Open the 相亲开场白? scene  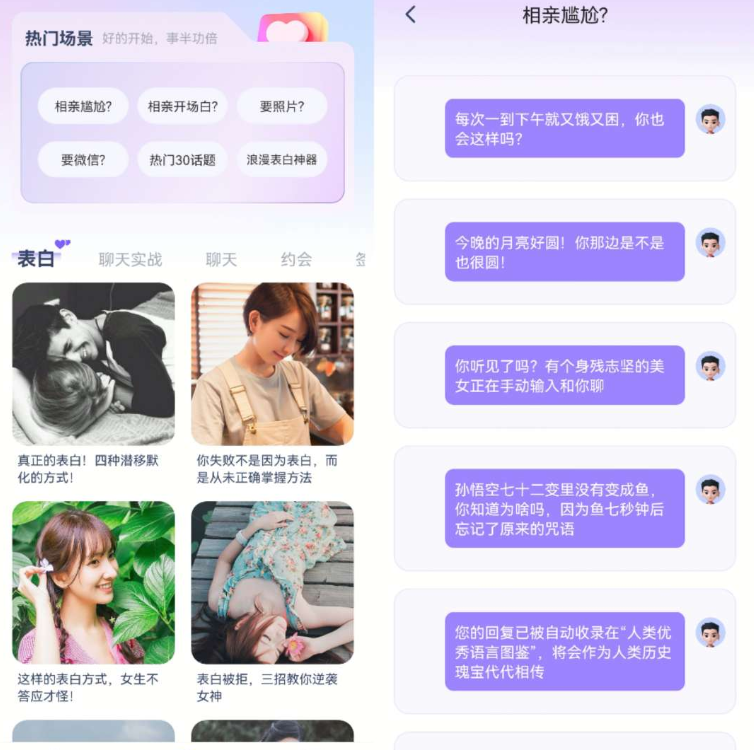pos(182,106)
